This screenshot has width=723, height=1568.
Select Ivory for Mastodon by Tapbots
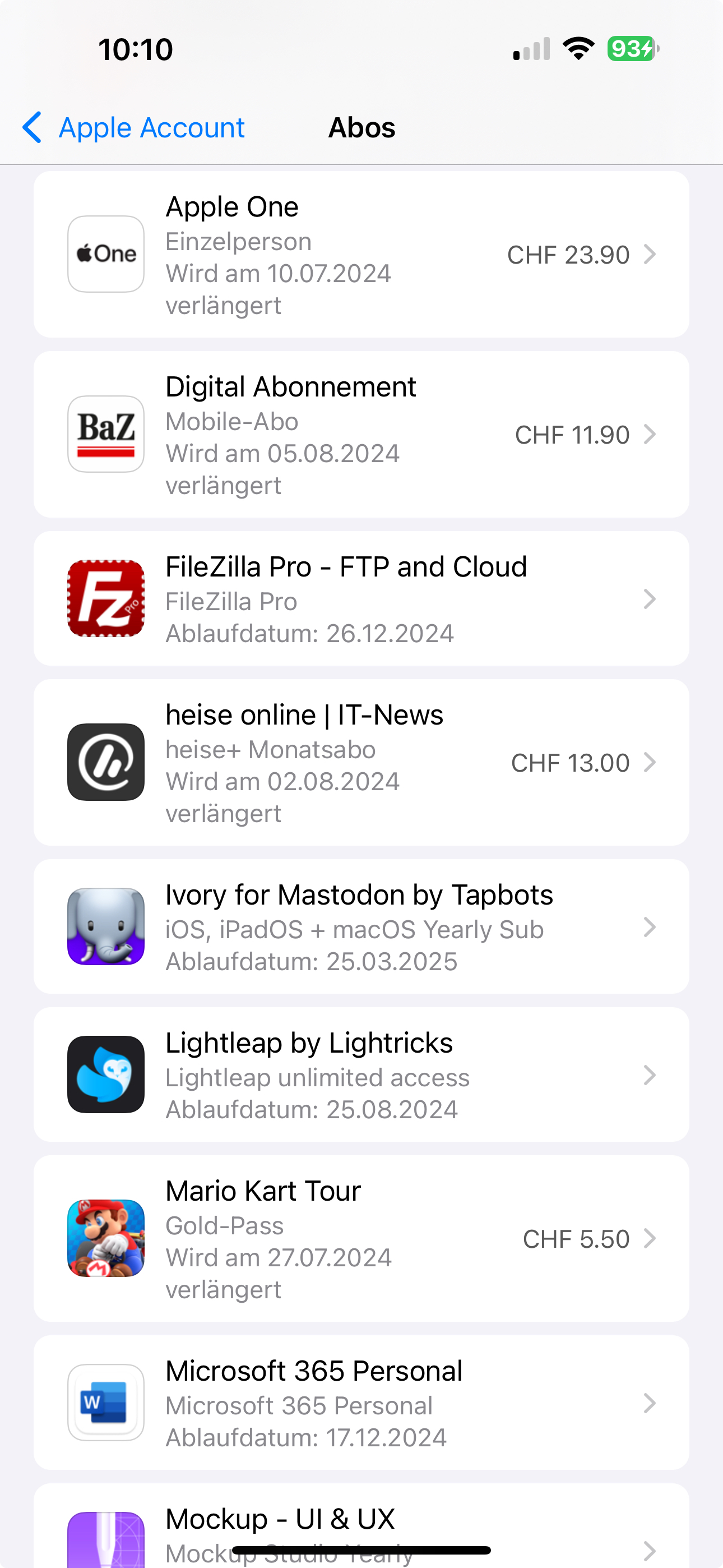tap(361, 927)
